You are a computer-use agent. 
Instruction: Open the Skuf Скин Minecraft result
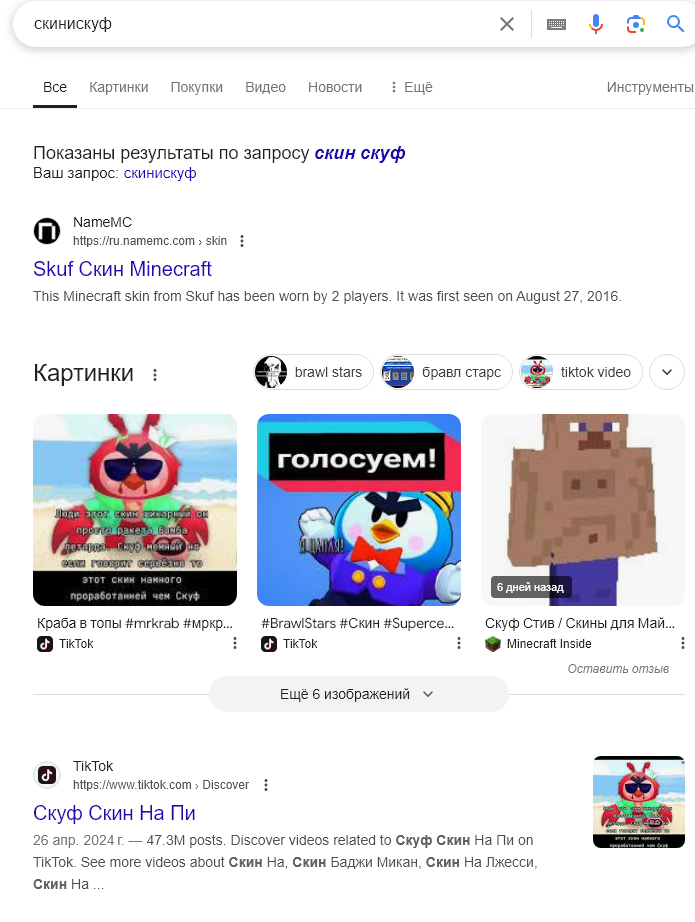click(122, 269)
